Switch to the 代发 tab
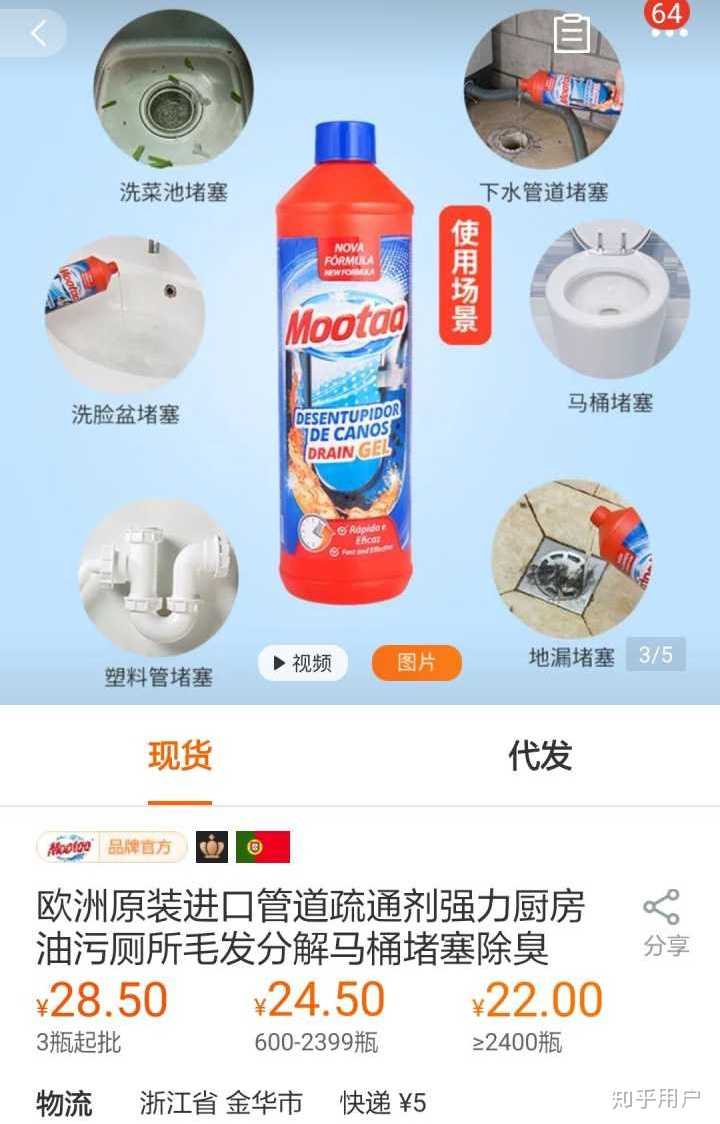This screenshot has height=1124, width=720. [540, 756]
